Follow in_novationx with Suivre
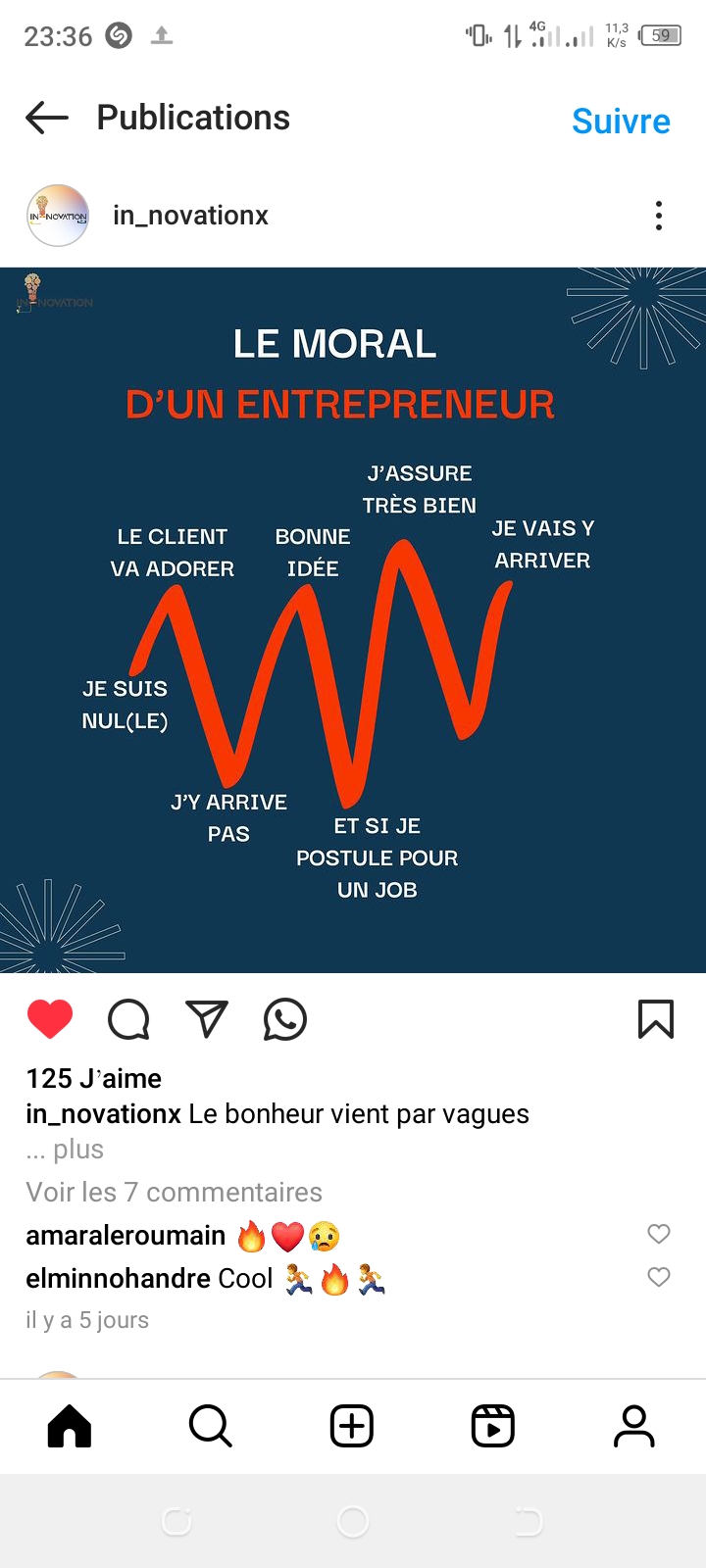 (x=621, y=122)
